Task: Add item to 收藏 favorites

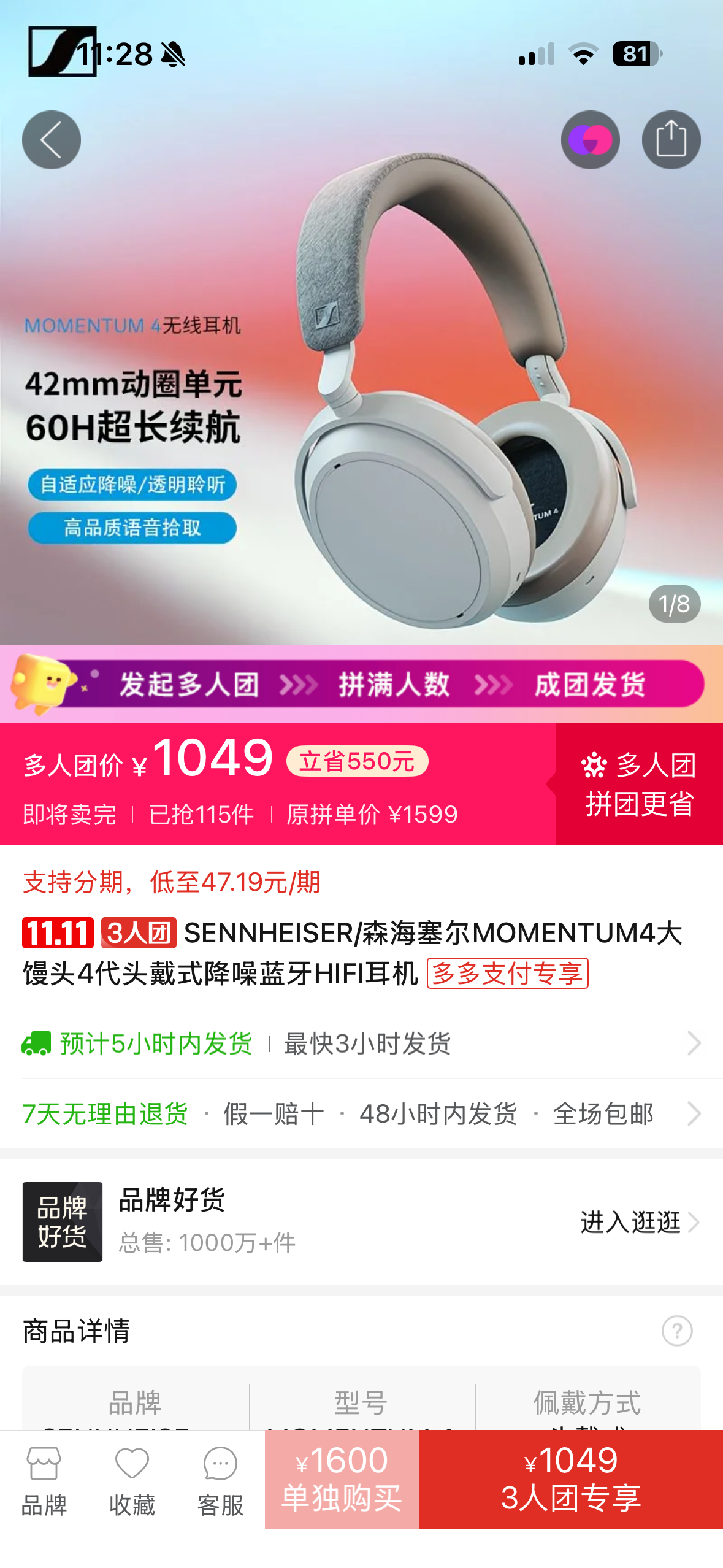Action: [x=132, y=1480]
